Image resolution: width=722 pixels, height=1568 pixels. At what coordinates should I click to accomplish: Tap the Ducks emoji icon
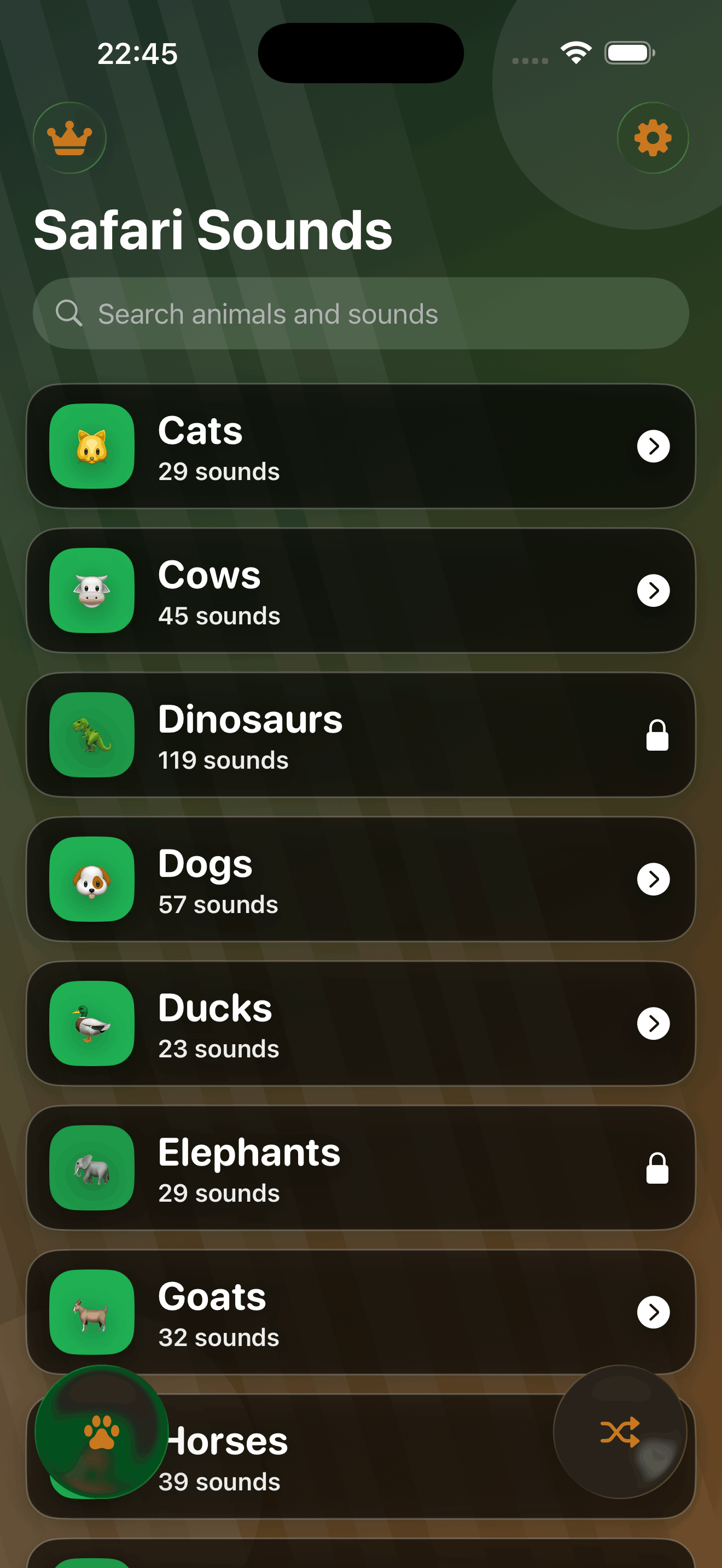tap(91, 1023)
